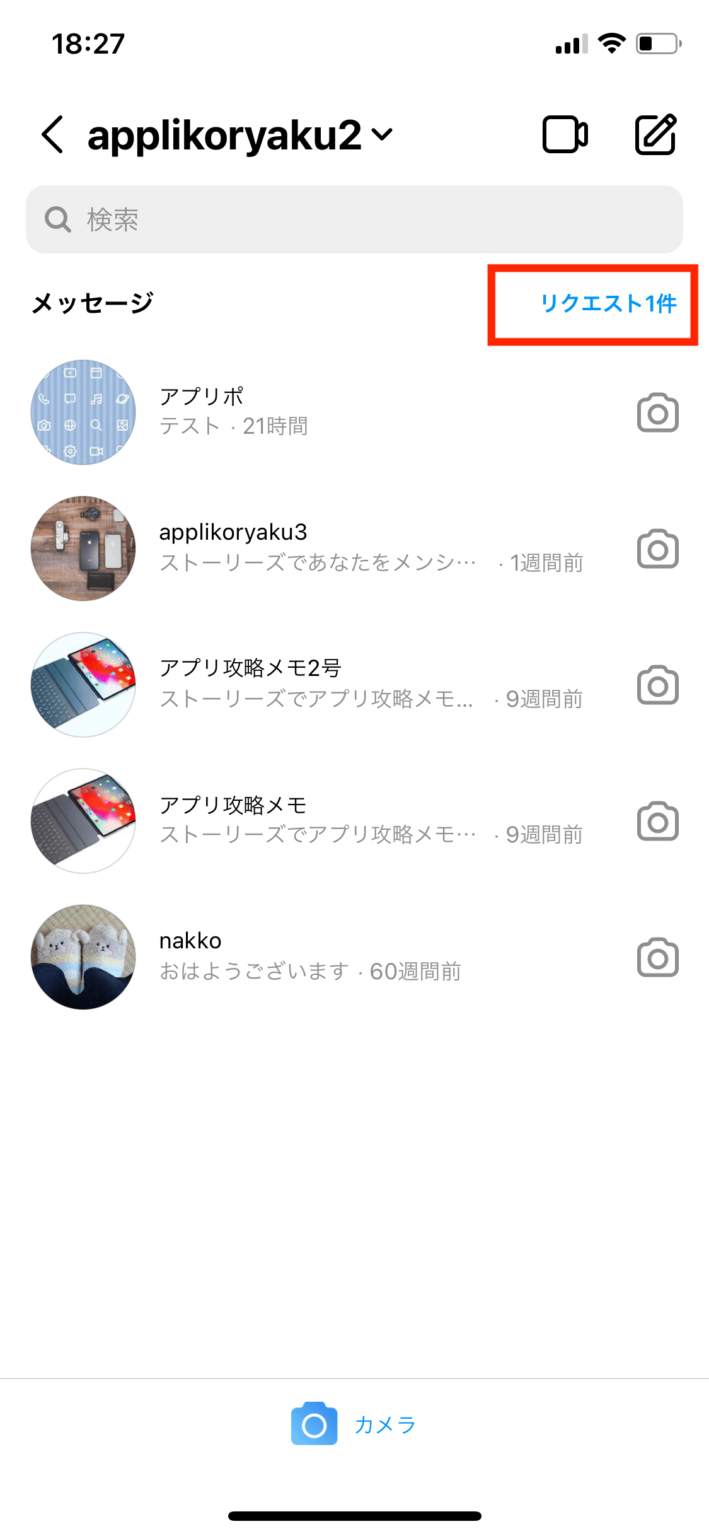Go back using the arrow icon
The width and height of the screenshot is (709, 1536).
click(x=53, y=135)
